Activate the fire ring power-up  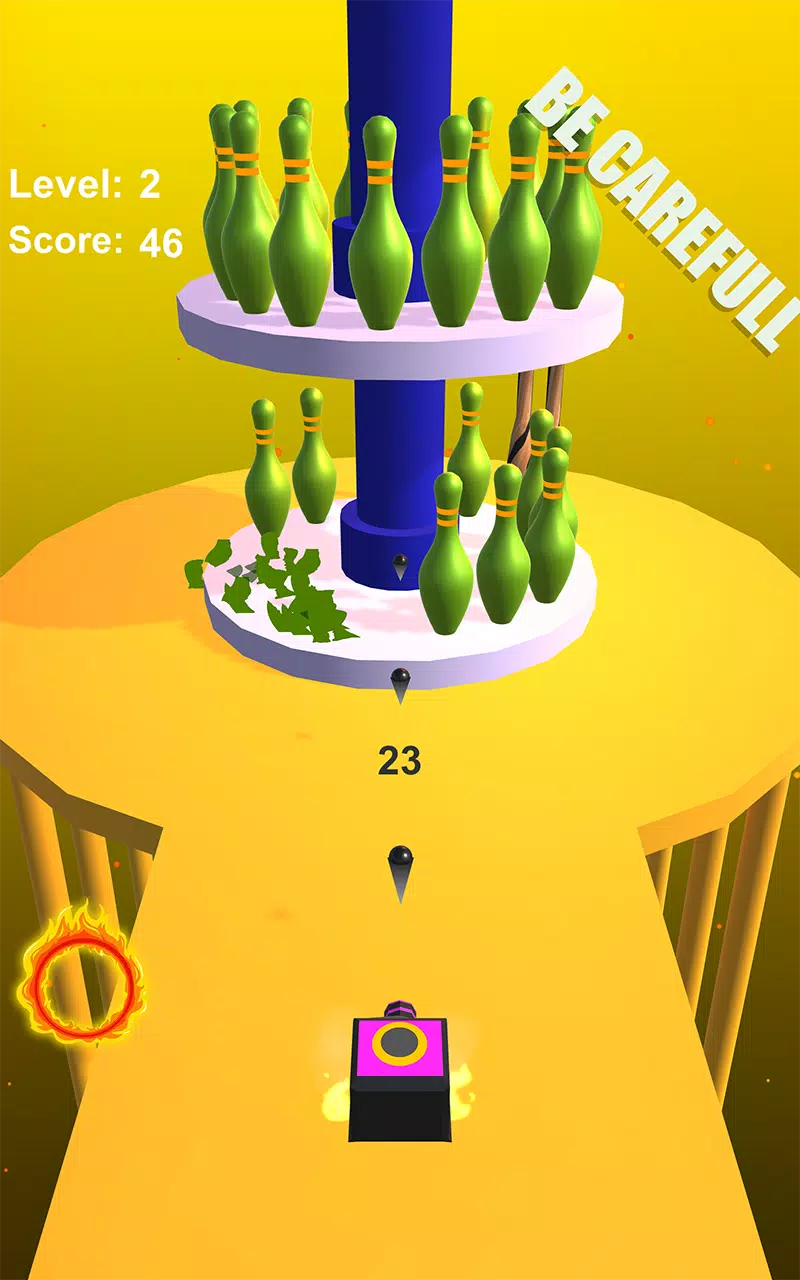[78, 976]
